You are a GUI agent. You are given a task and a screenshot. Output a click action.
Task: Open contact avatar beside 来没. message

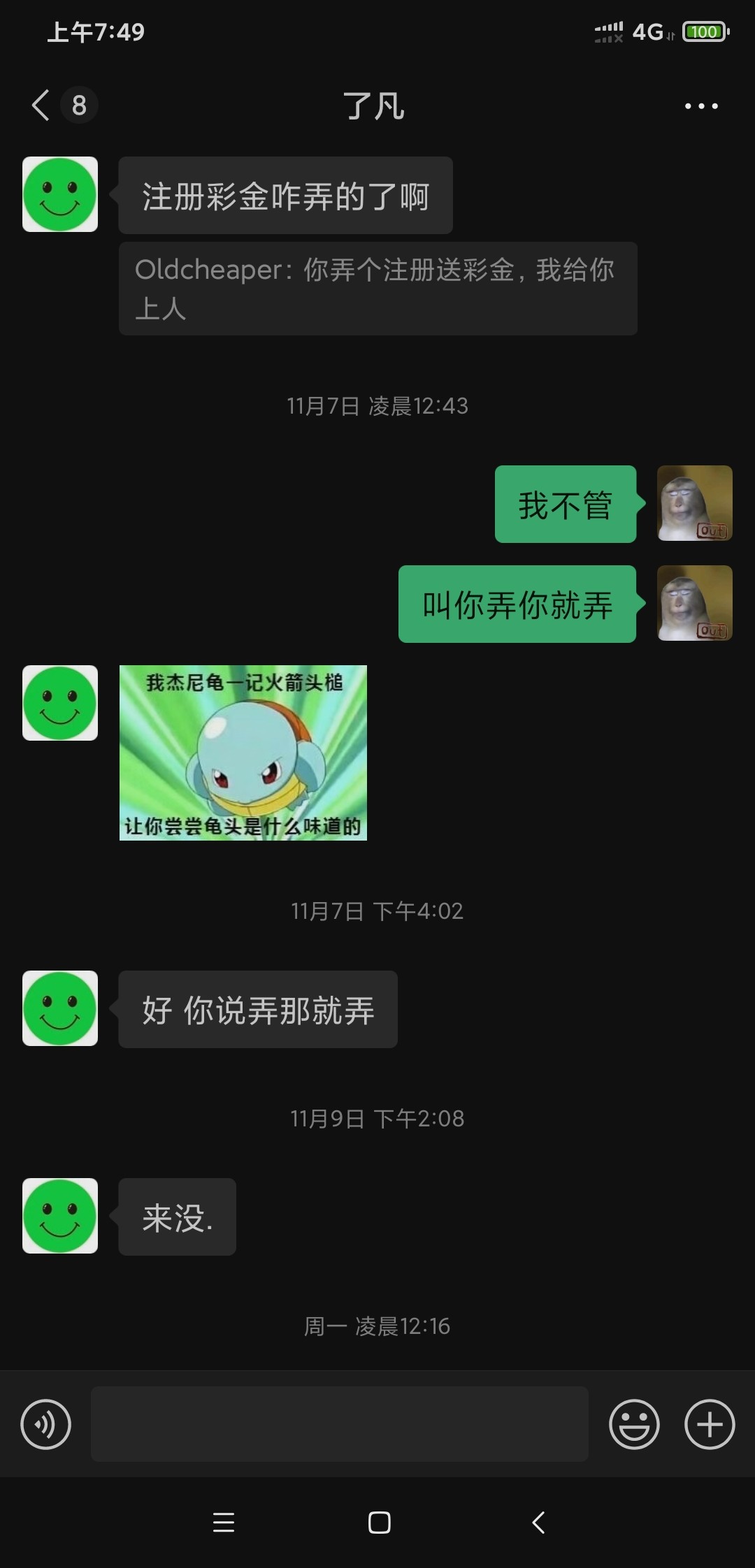[x=60, y=1216]
